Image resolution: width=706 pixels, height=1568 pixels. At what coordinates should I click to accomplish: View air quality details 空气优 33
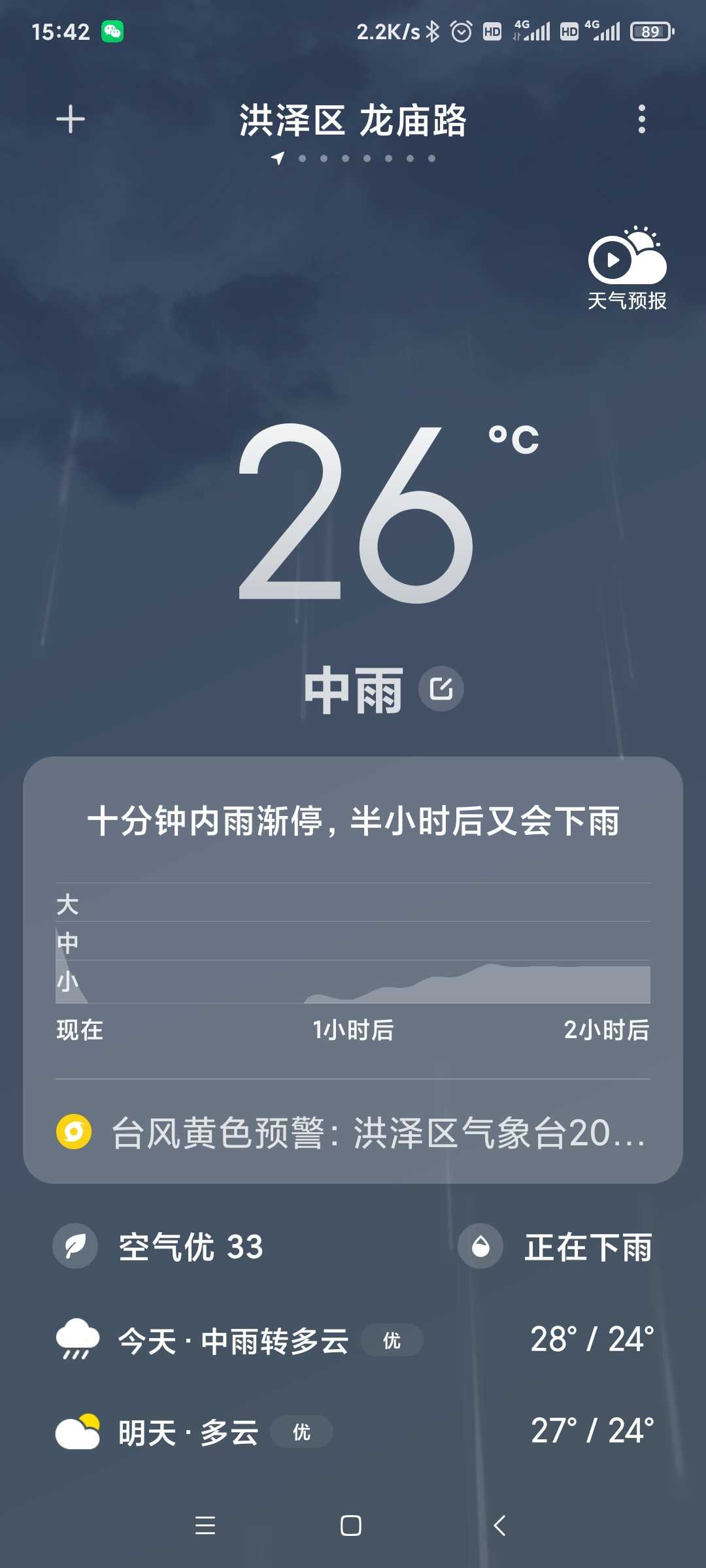tap(159, 1247)
